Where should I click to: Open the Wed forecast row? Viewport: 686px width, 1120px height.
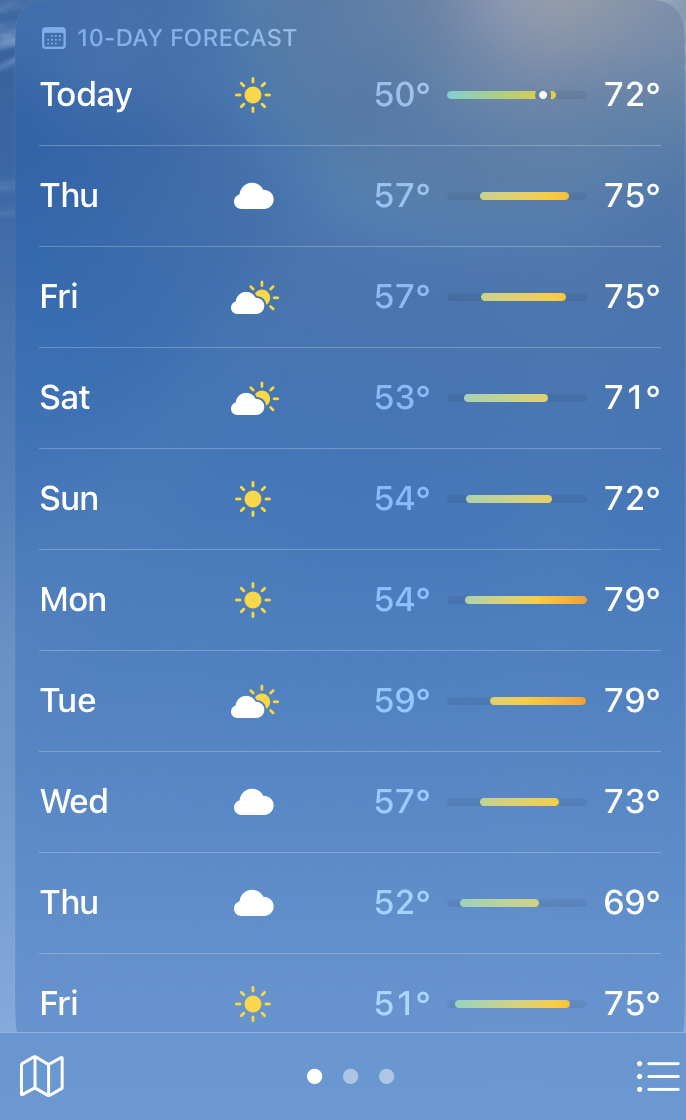coord(349,801)
